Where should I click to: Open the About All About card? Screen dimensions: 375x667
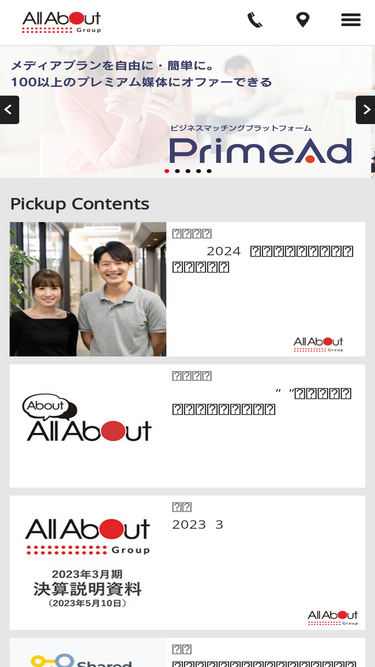click(188, 426)
